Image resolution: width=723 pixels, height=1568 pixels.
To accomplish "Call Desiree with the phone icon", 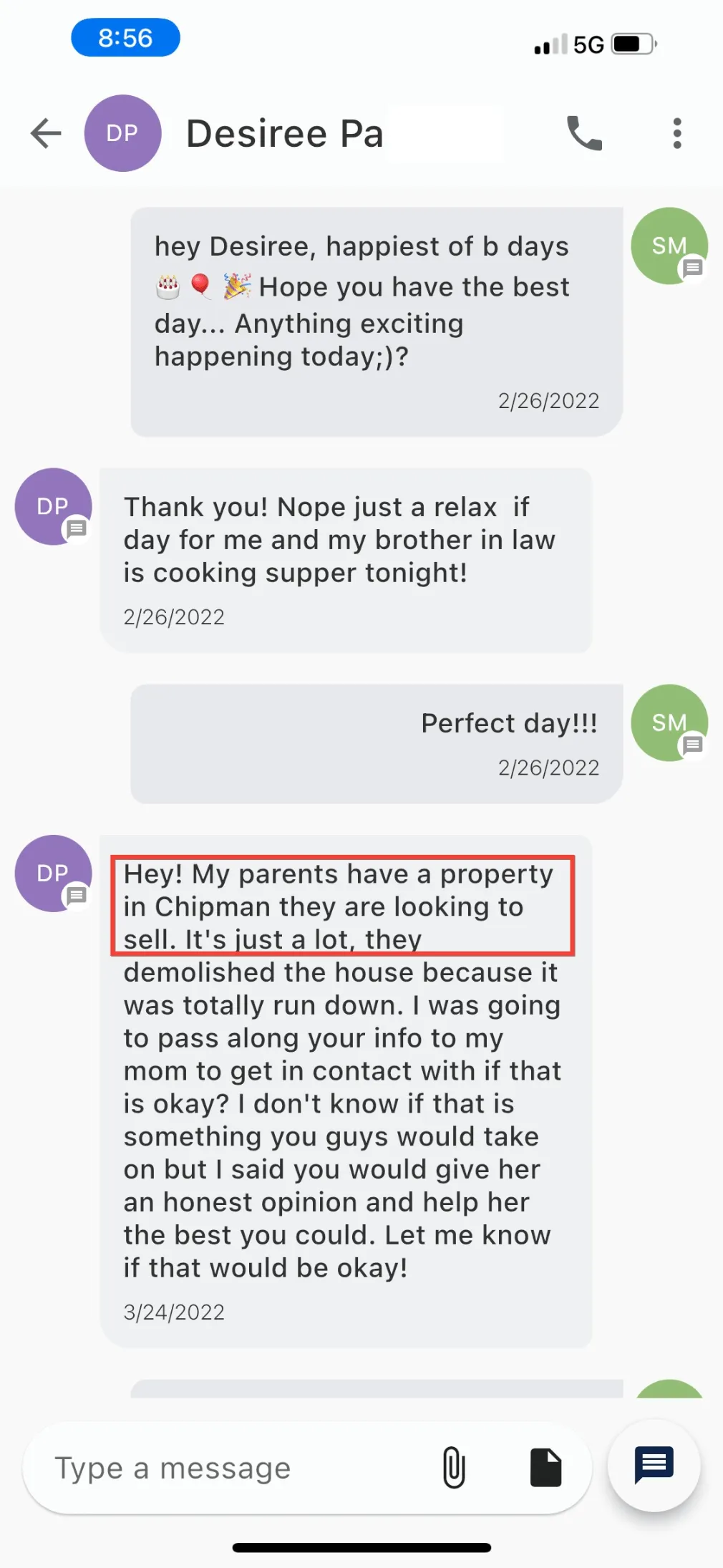I will [584, 133].
